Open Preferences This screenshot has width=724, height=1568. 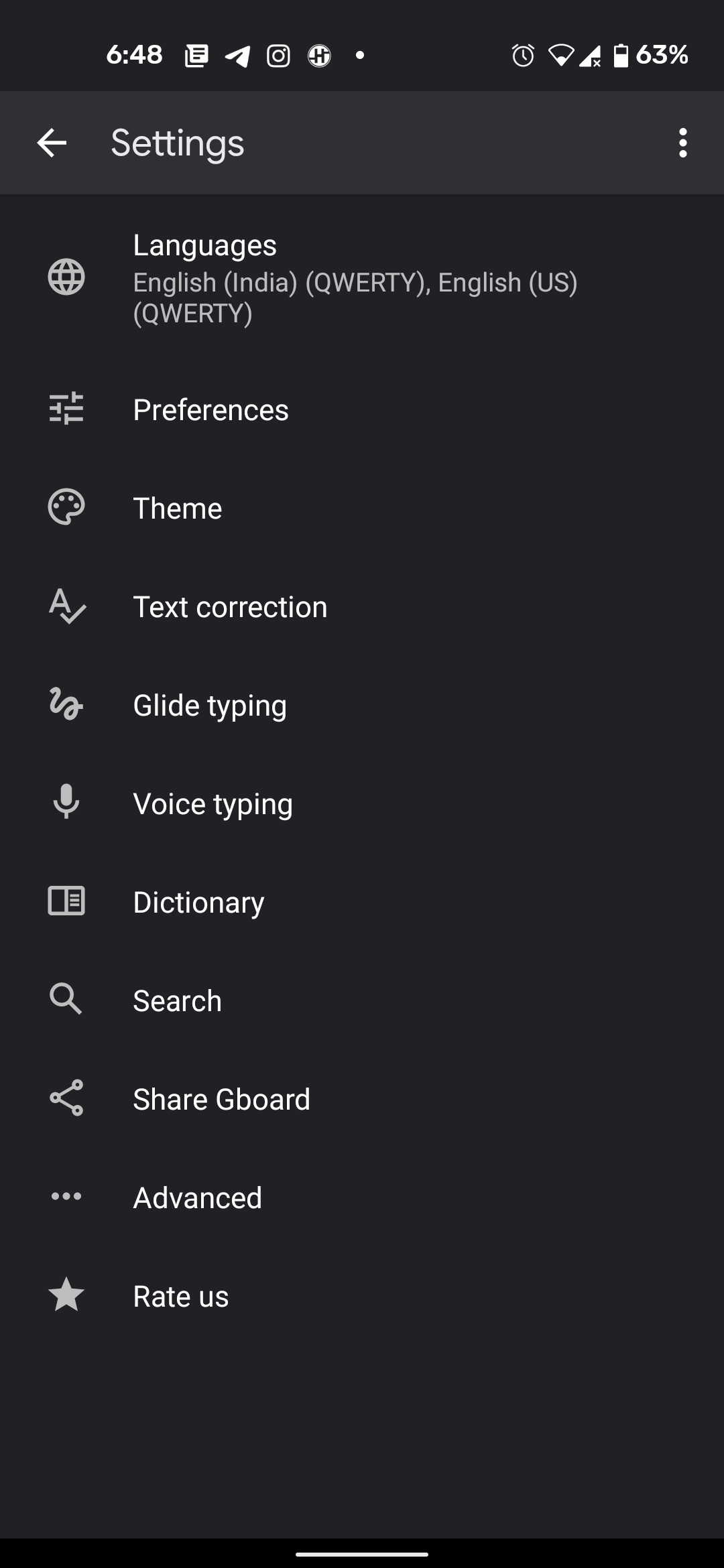click(362, 409)
